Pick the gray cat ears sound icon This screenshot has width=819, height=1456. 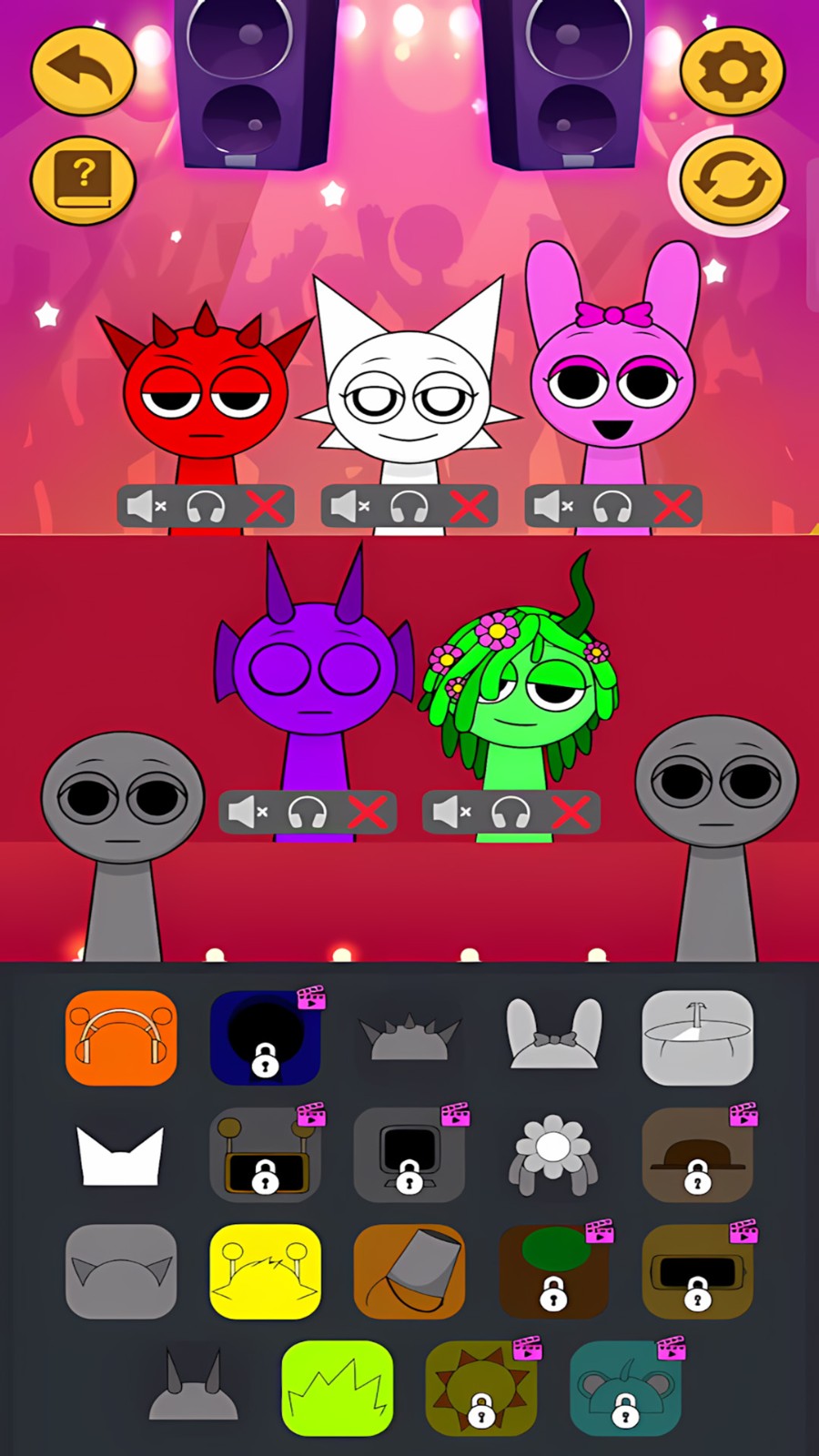click(121, 1271)
